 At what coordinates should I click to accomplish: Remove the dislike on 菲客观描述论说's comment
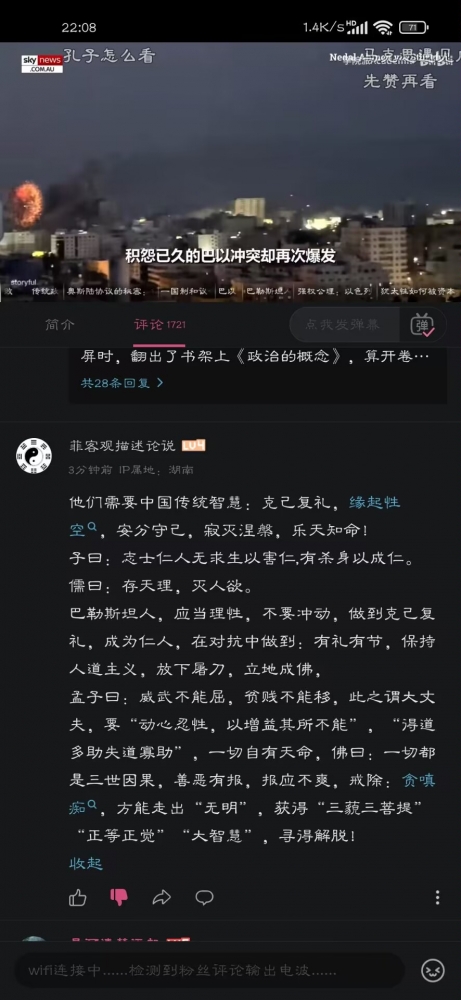[x=119, y=897]
